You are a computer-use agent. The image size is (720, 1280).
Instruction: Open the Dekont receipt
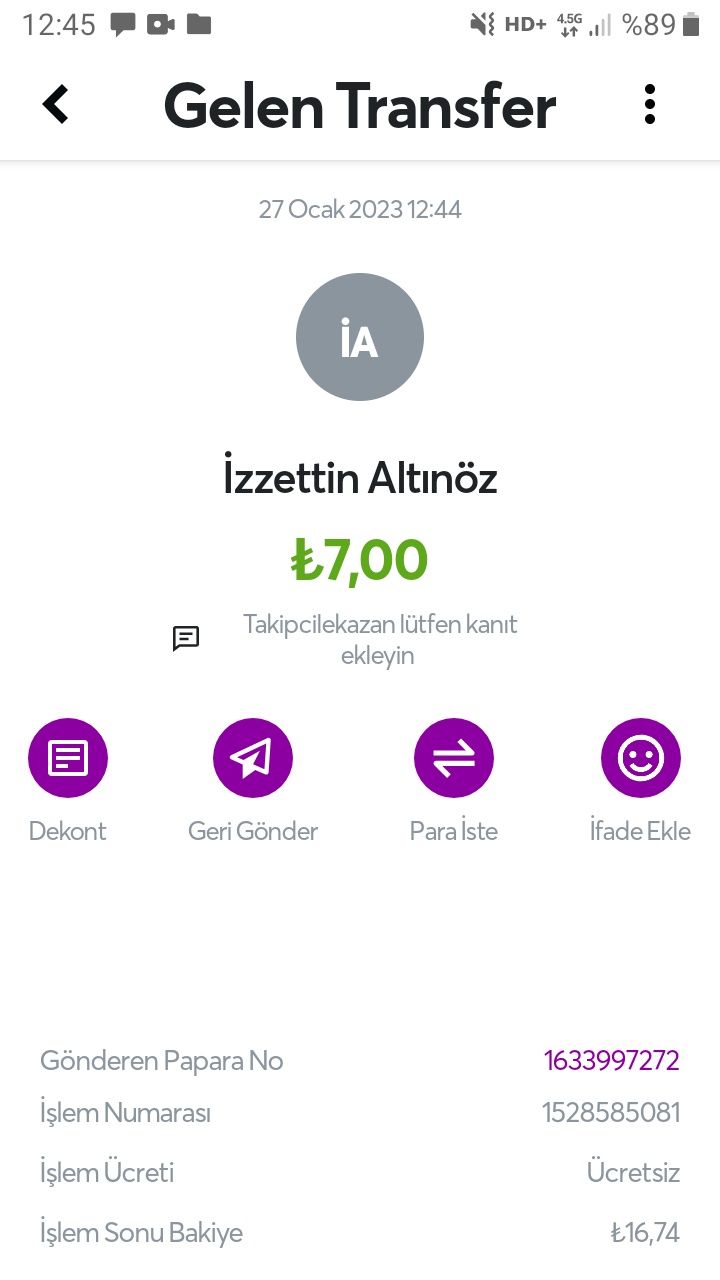point(68,759)
